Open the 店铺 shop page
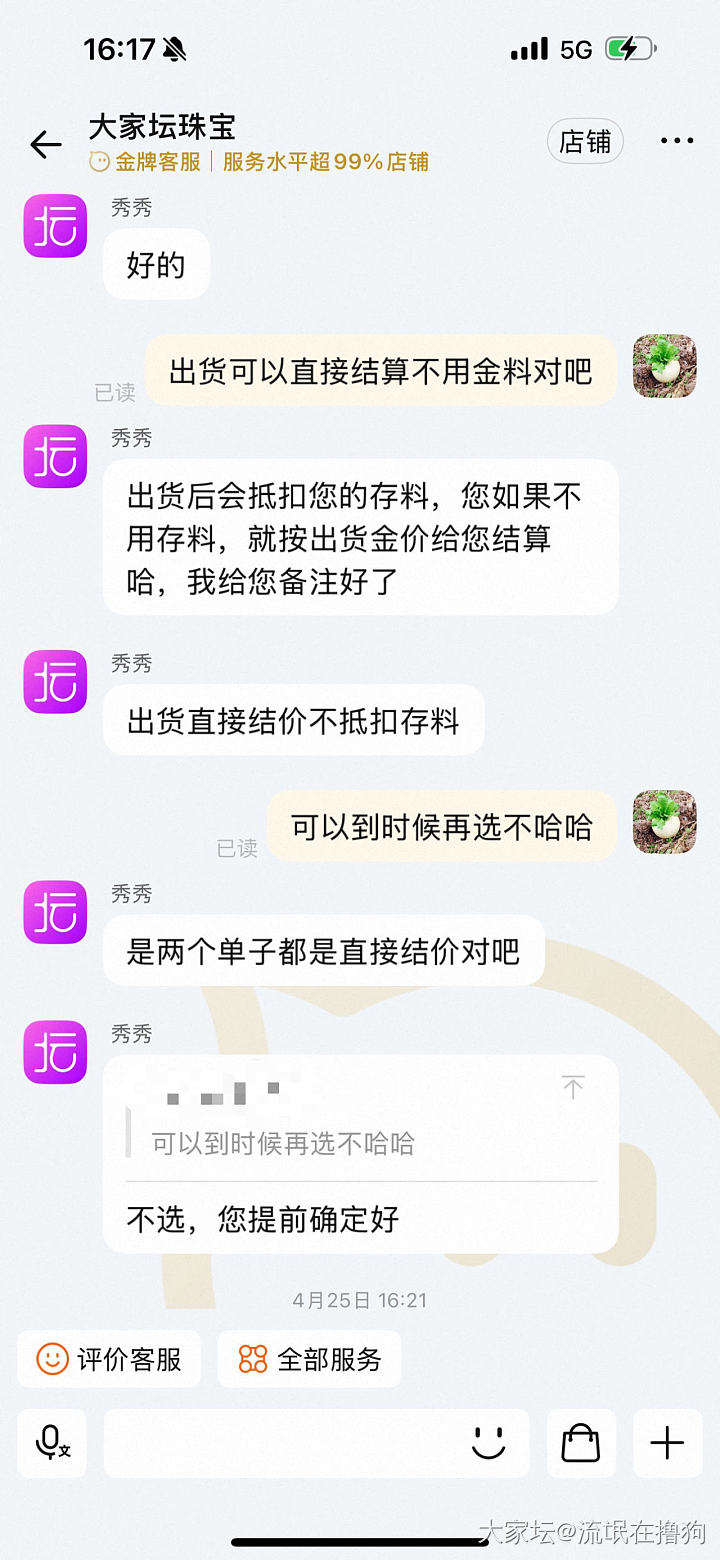 [x=585, y=142]
